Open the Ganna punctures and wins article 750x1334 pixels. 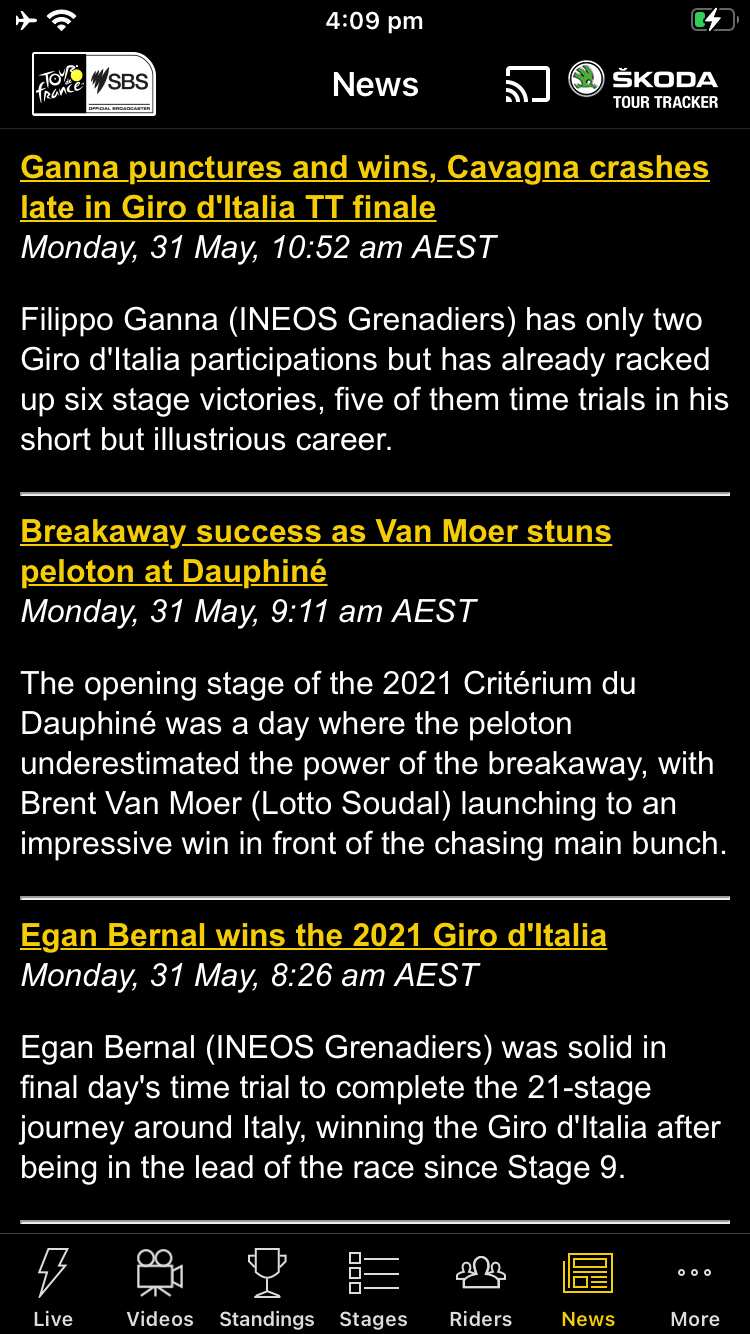pyautogui.click(x=364, y=187)
